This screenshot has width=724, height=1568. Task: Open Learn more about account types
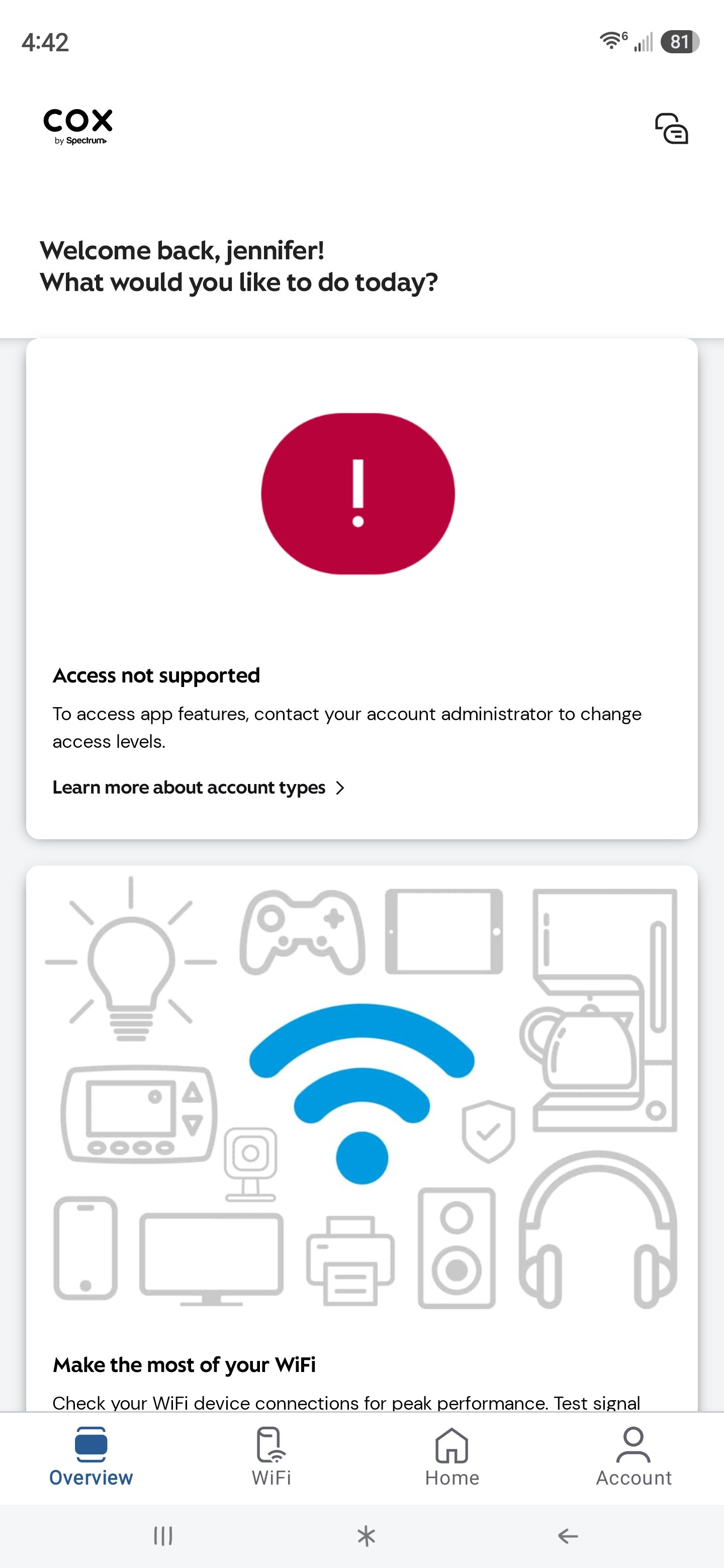[x=199, y=787]
